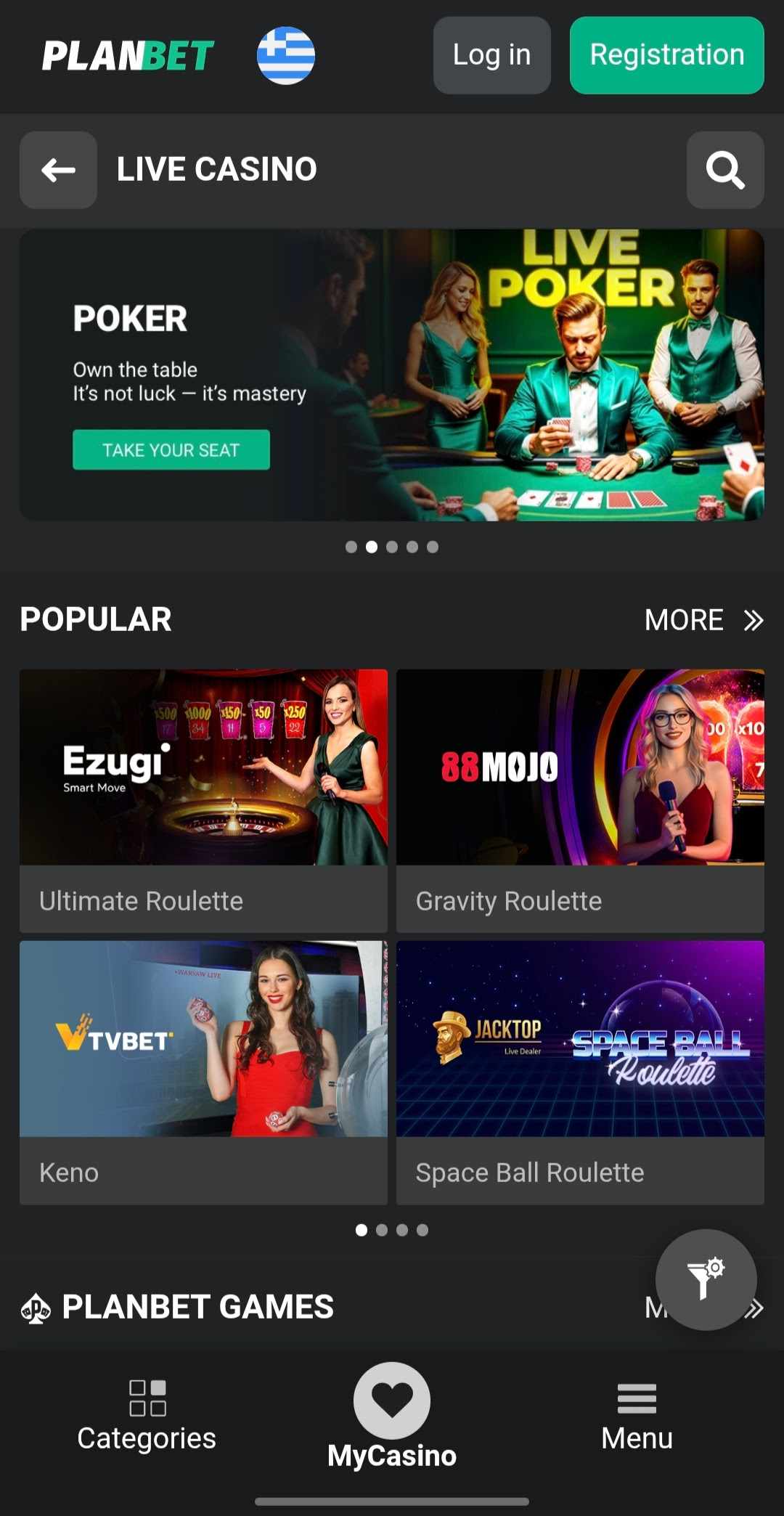Open Space Ball Roulette game
The height and width of the screenshot is (1516, 784).
(579, 1071)
